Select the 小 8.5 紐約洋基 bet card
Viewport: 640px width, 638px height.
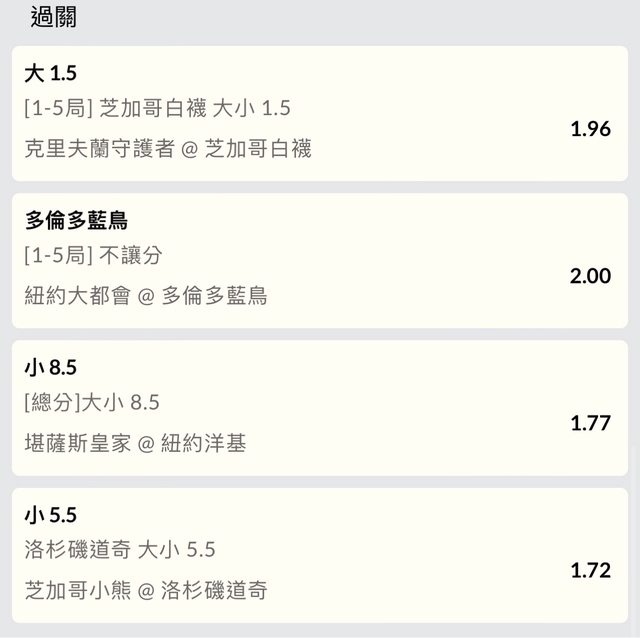pyautogui.click(x=320, y=407)
